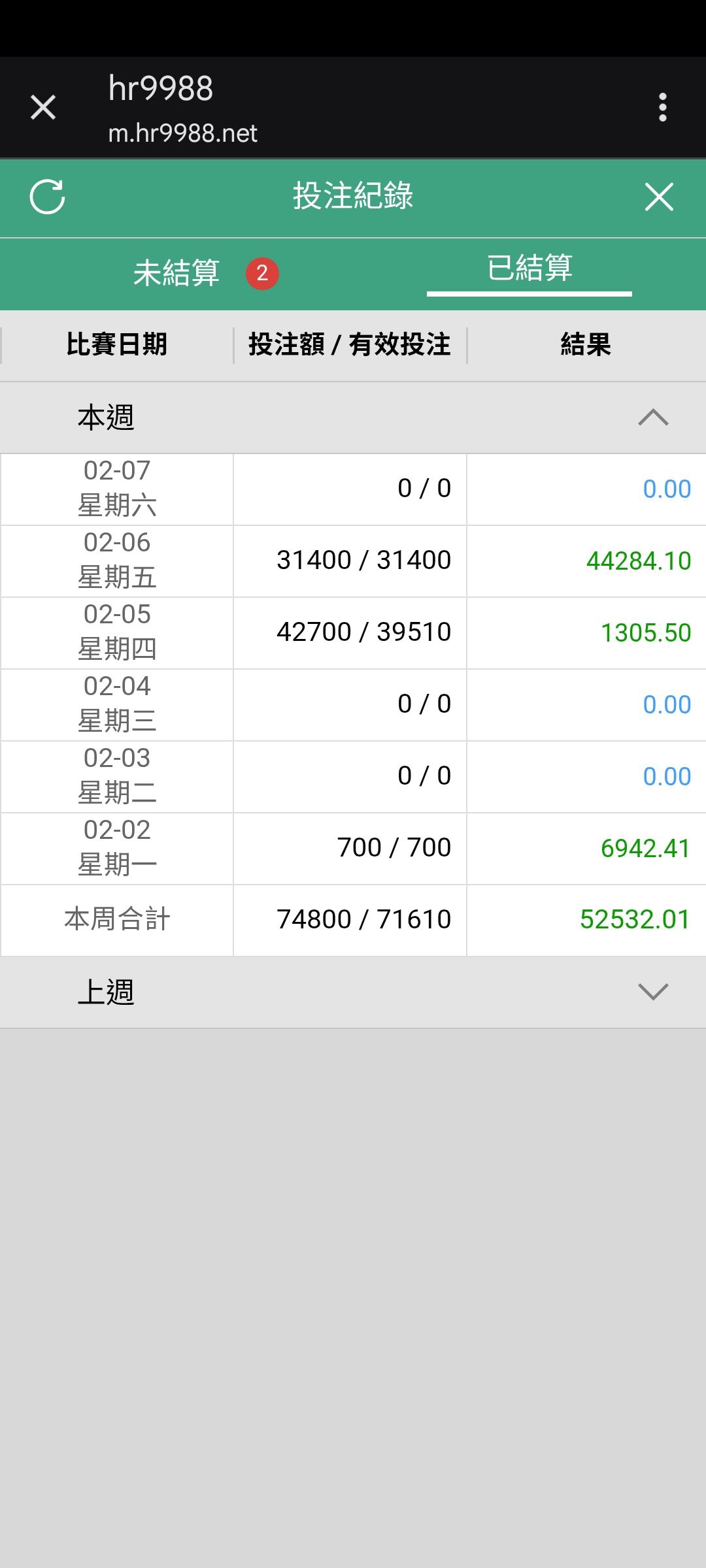The width and height of the screenshot is (706, 1568).
Task: Collapse the 本週 section
Action: 652,417
